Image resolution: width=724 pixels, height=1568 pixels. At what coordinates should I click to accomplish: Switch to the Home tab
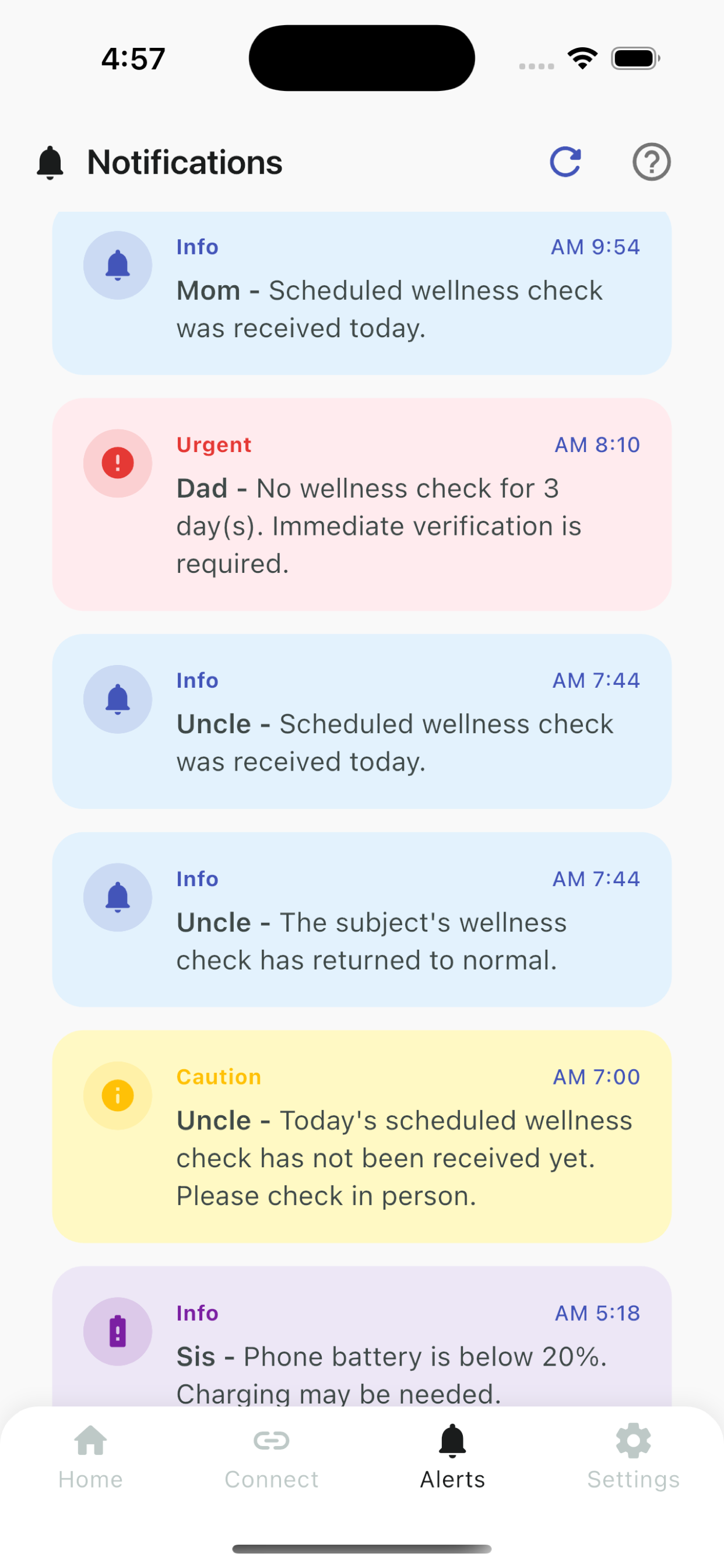[91, 1457]
